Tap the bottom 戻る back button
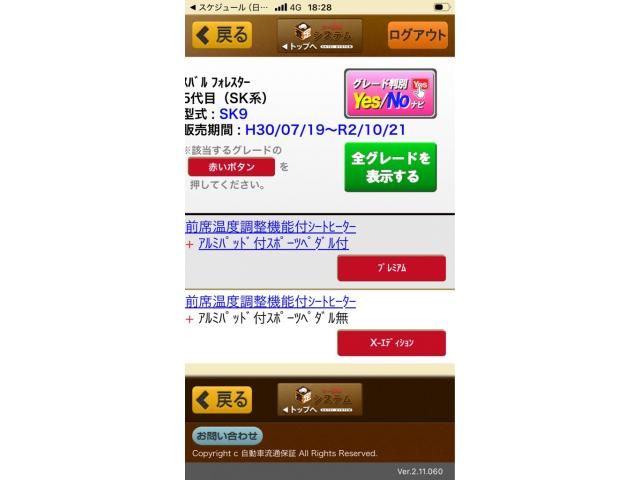The image size is (640, 480). click(x=222, y=399)
